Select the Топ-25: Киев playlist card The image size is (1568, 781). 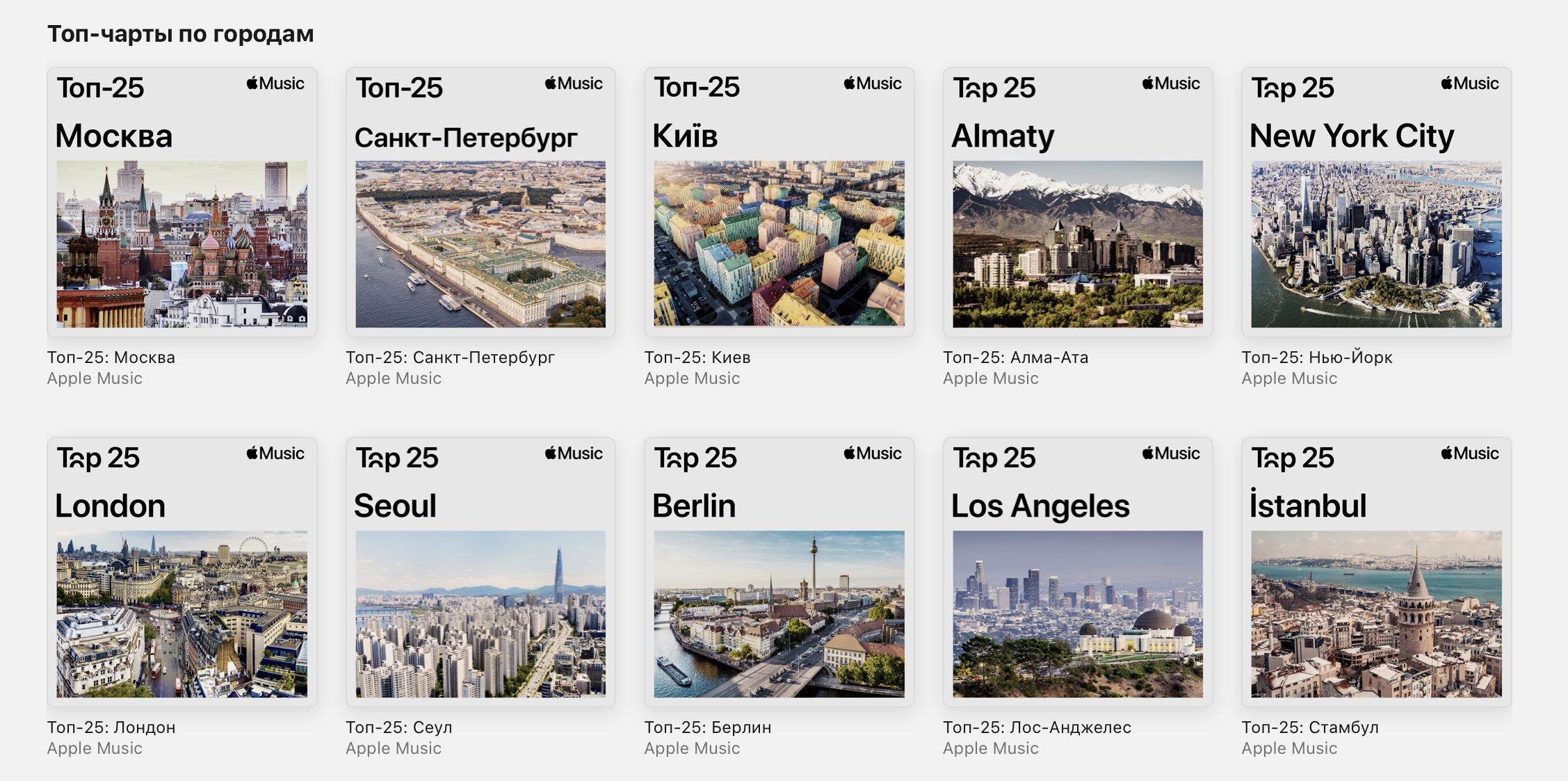click(779, 202)
